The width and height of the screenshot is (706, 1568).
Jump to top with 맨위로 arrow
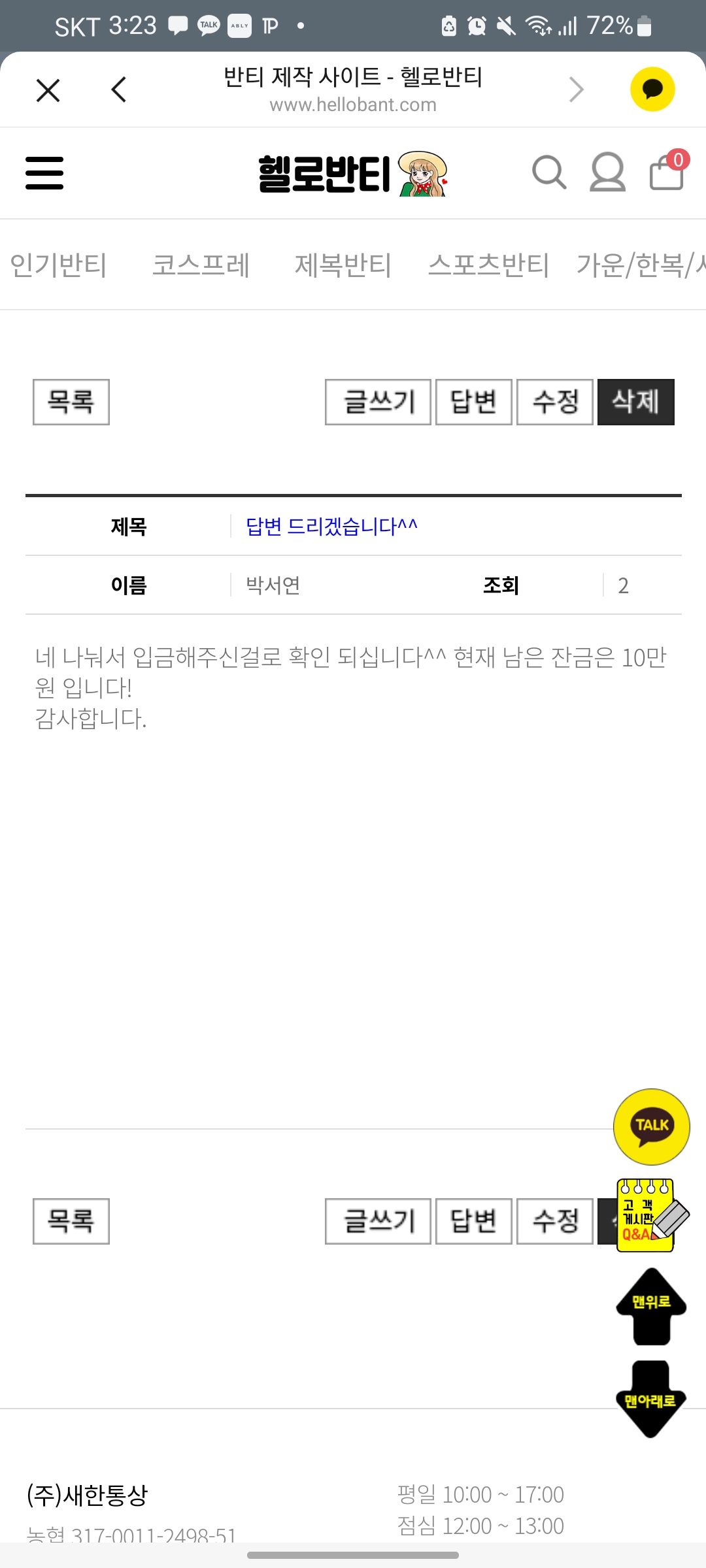(651, 1307)
